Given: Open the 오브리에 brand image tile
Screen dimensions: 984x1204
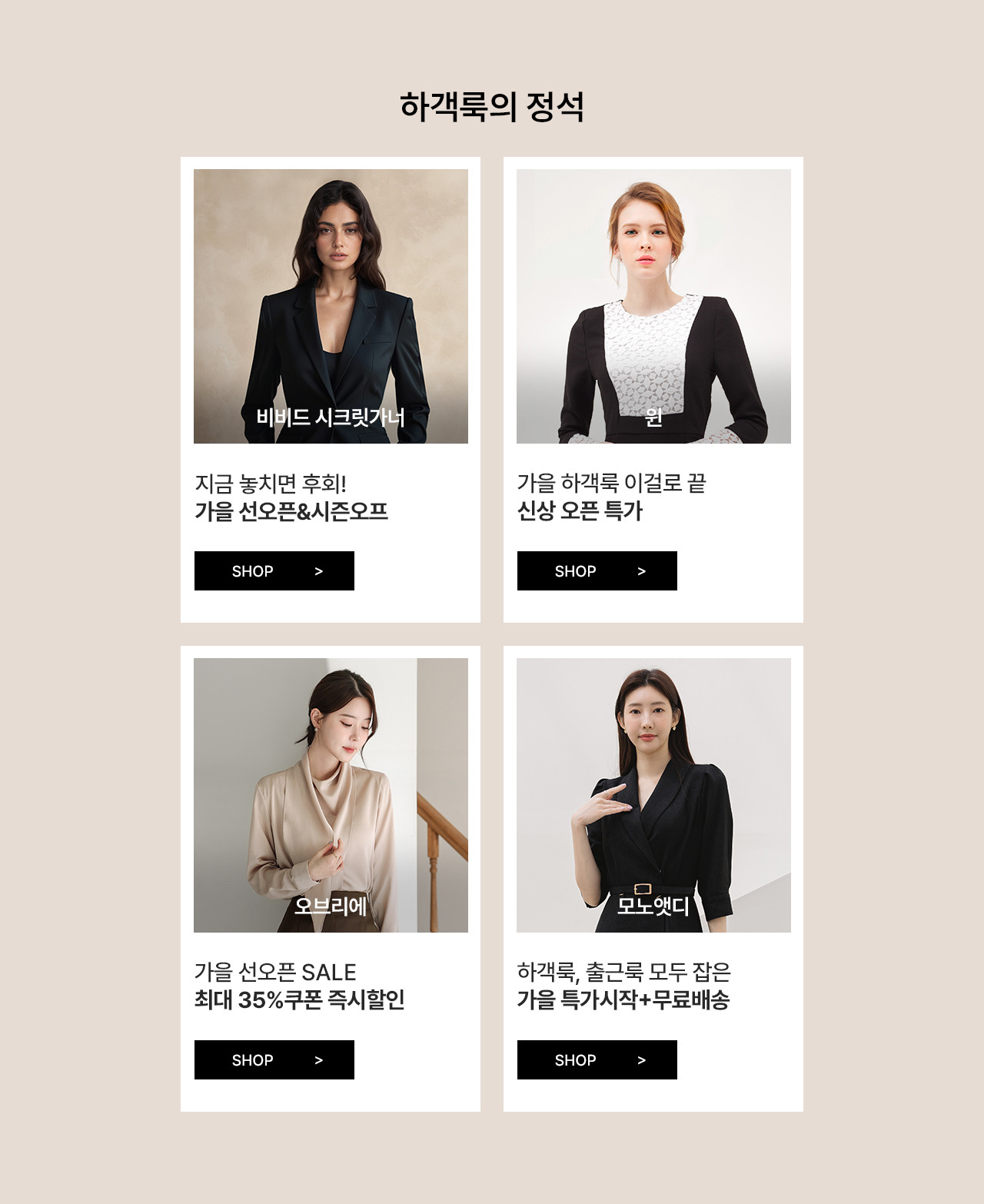Looking at the screenshot, I should coord(331,795).
